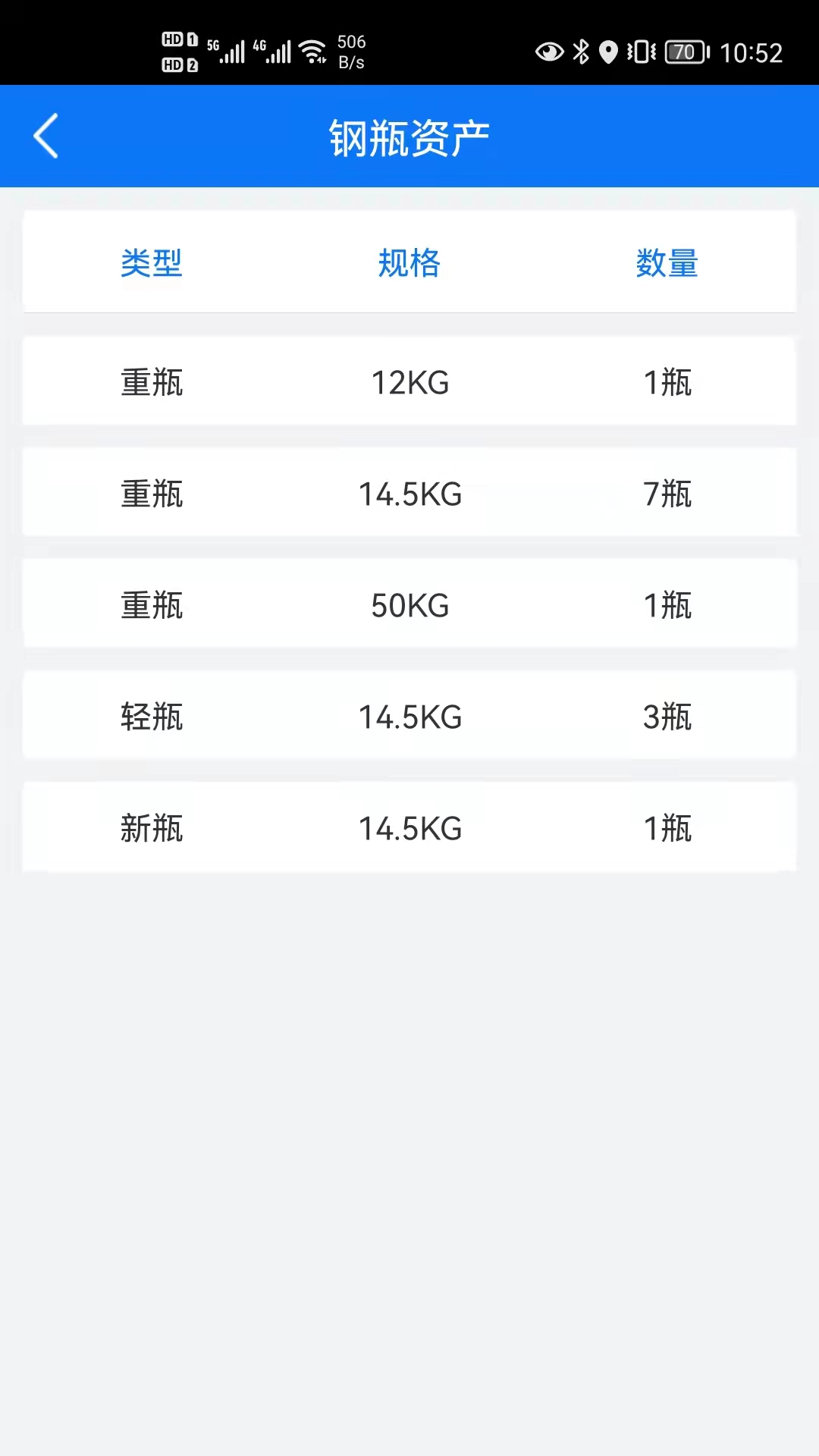This screenshot has height=1456, width=819.
Task: Select the 重瓶 50KG row
Action: click(x=409, y=604)
